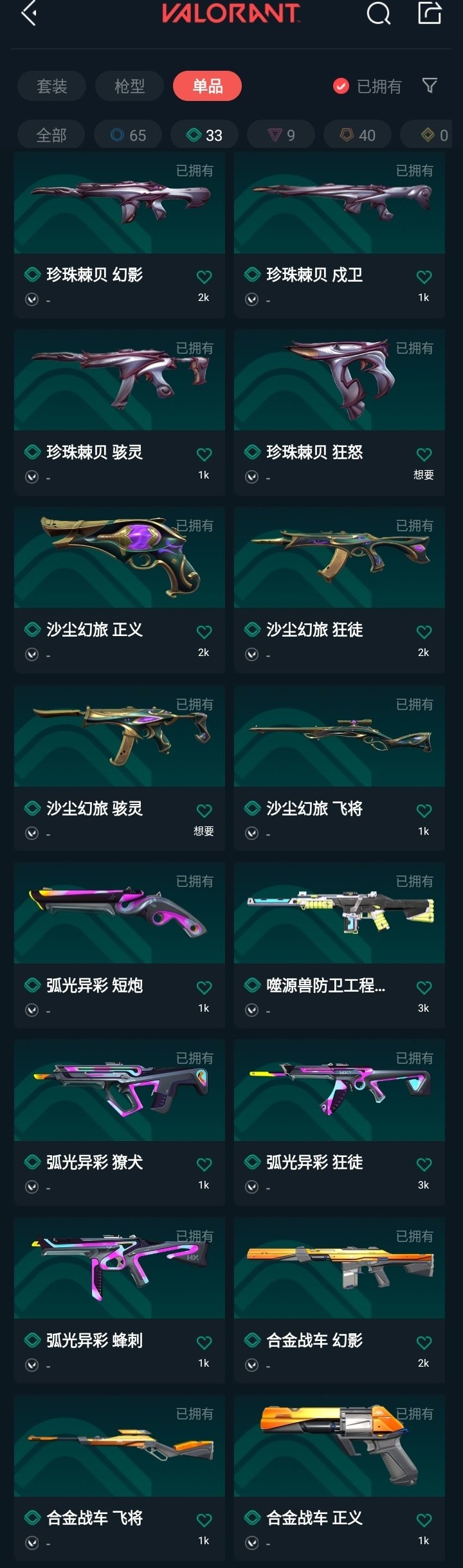Tap the heart on 珍珠棘贝 狂怒
463x1568 pixels.
(x=424, y=455)
